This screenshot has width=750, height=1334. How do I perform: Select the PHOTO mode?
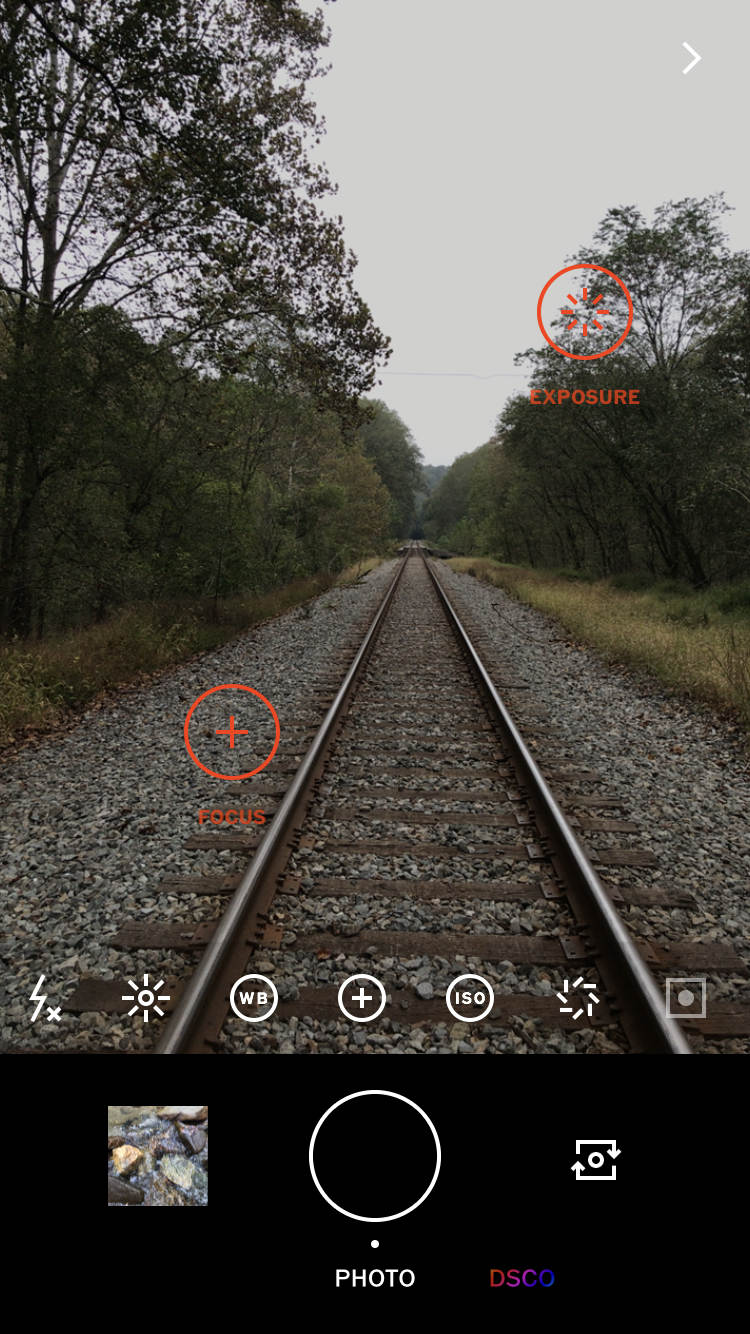pos(375,1278)
